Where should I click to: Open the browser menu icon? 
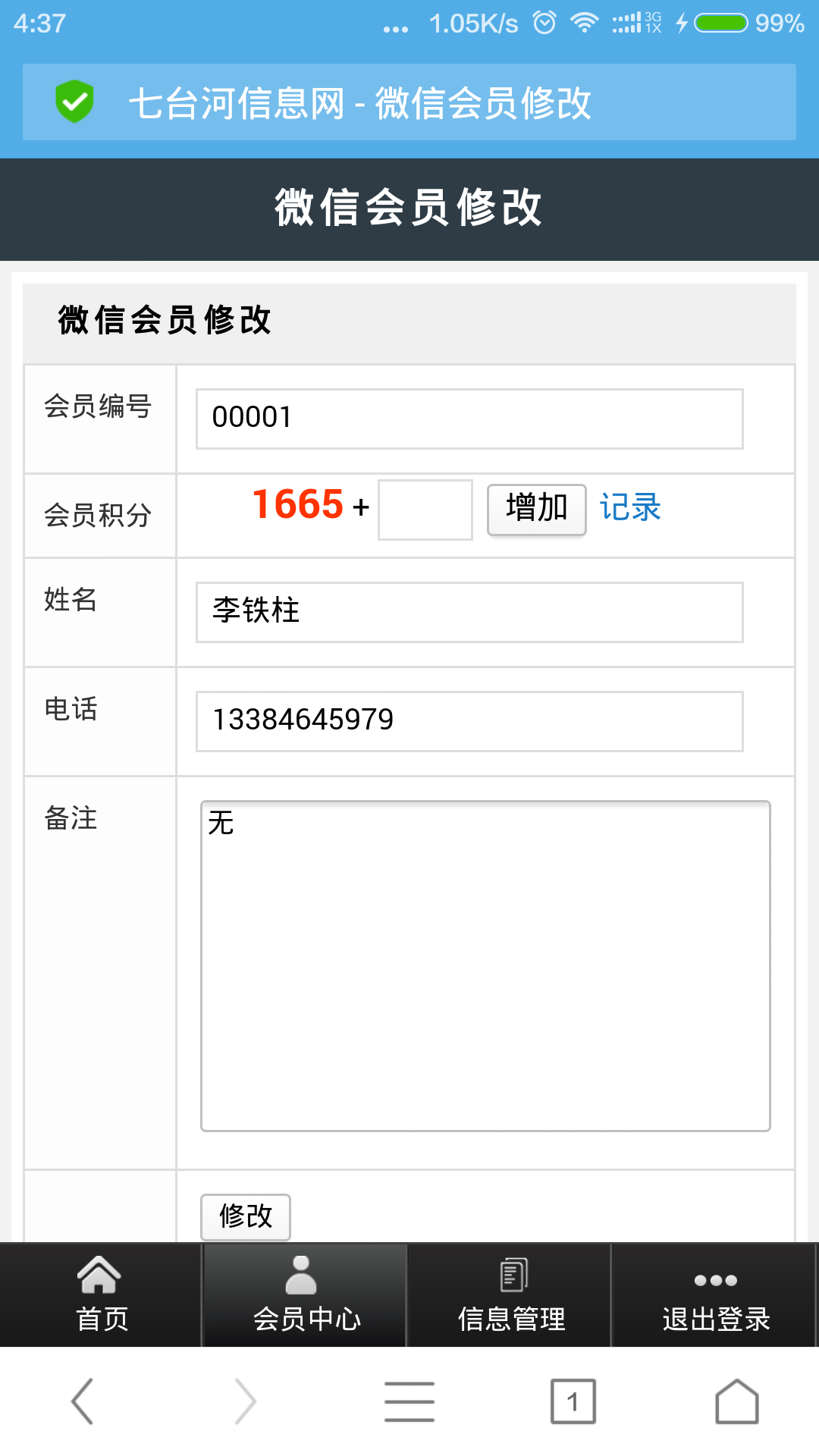409,1401
